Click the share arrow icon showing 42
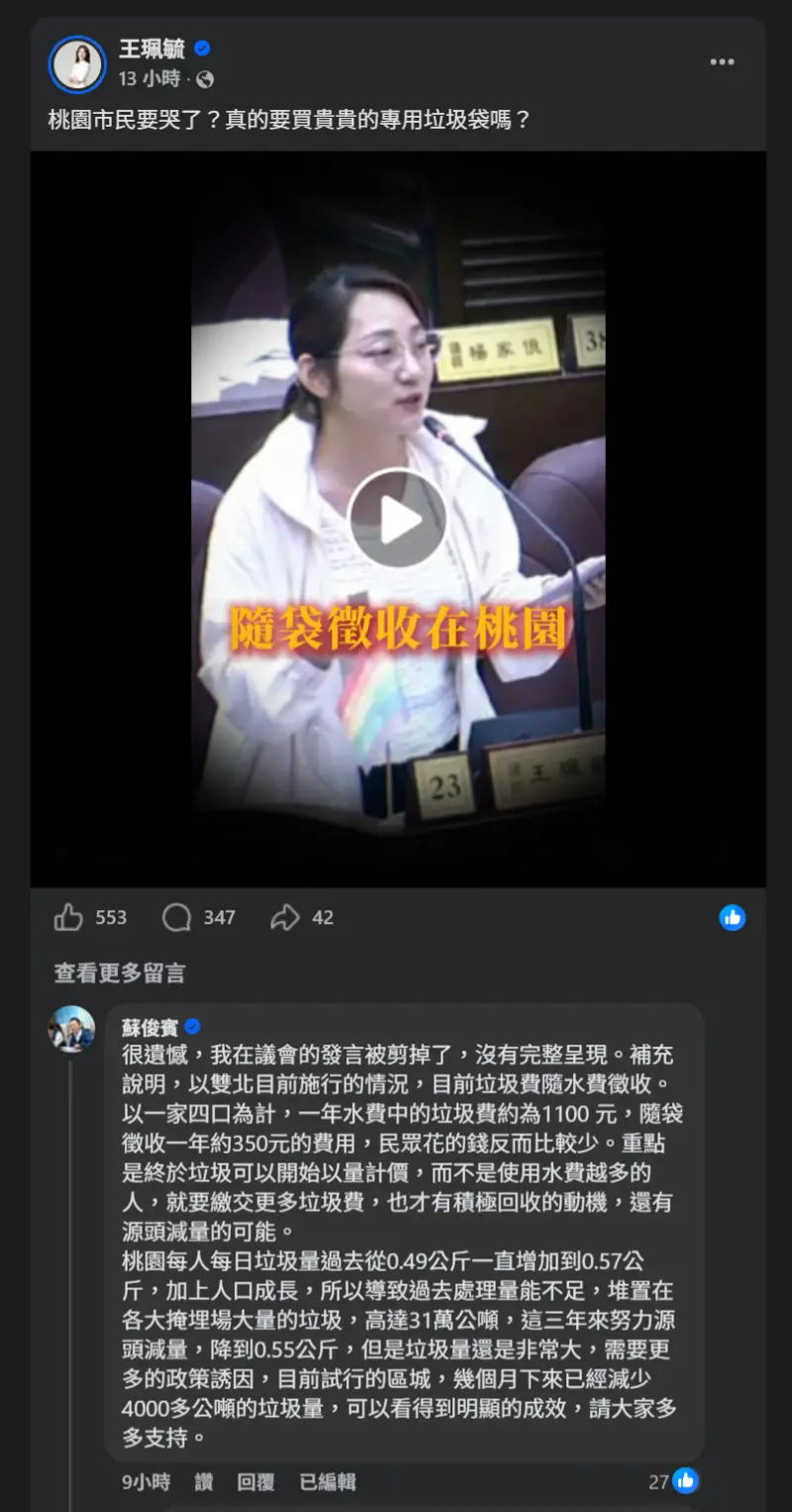 283,918
